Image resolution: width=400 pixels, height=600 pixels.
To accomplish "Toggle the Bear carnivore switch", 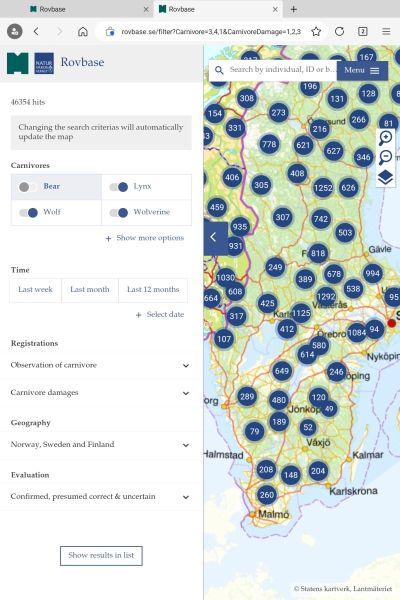I will [x=28, y=187].
